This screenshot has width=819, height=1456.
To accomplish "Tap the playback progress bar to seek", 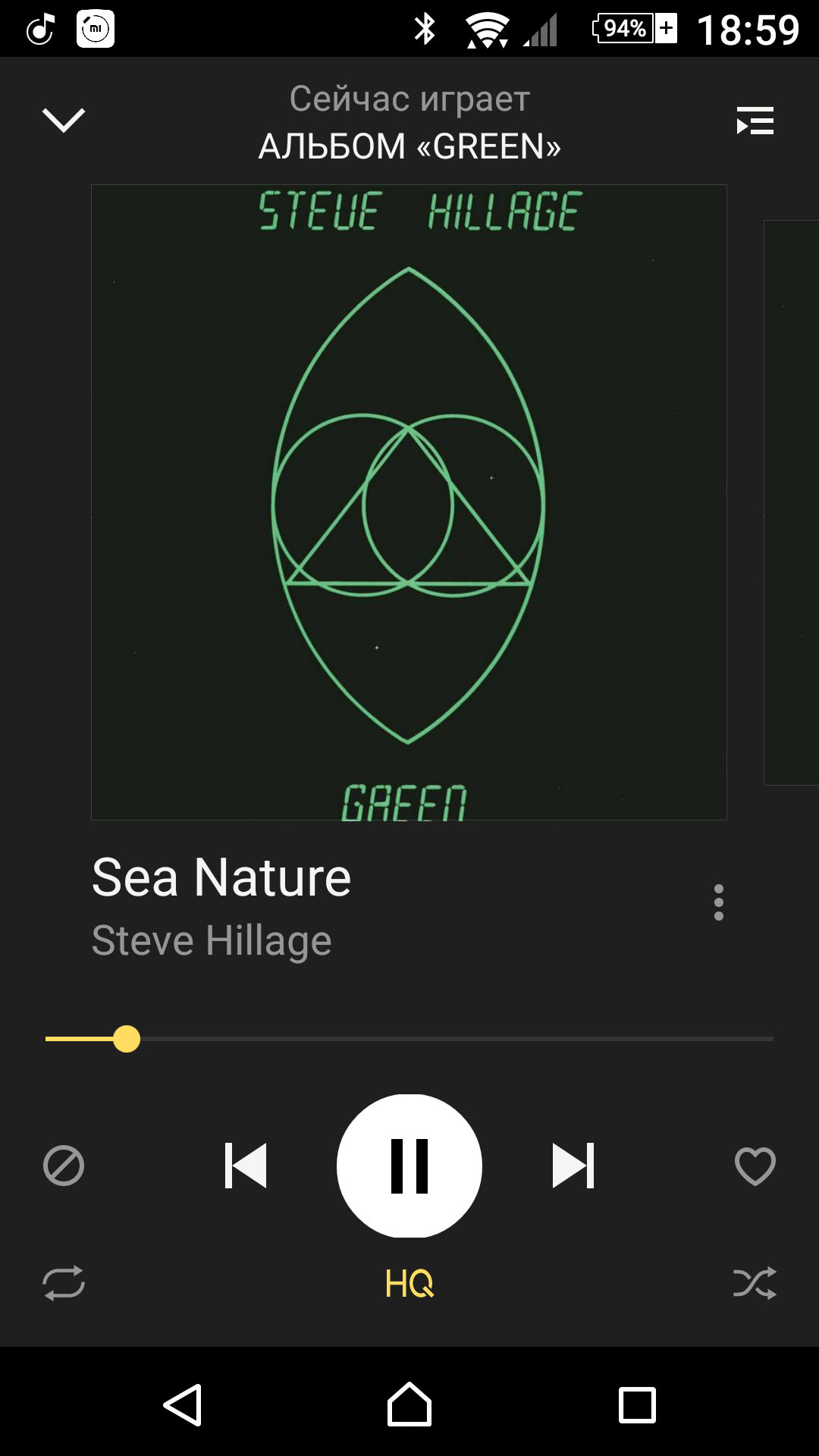I will click(409, 1039).
